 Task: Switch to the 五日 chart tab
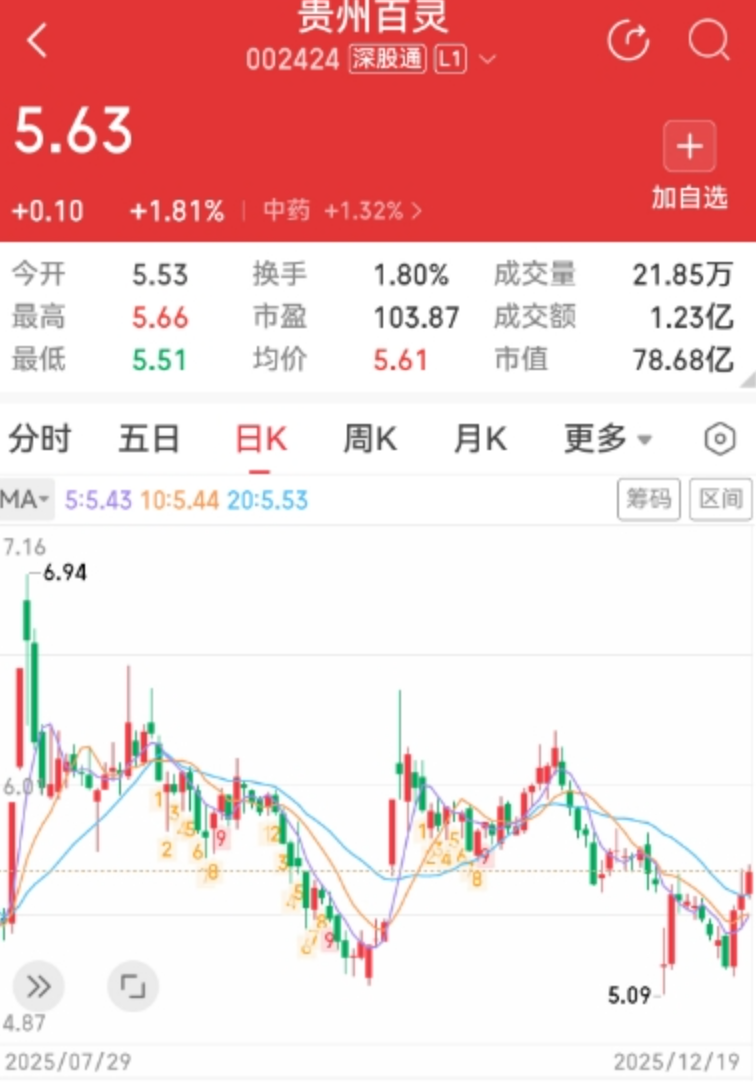pos(149,439)
